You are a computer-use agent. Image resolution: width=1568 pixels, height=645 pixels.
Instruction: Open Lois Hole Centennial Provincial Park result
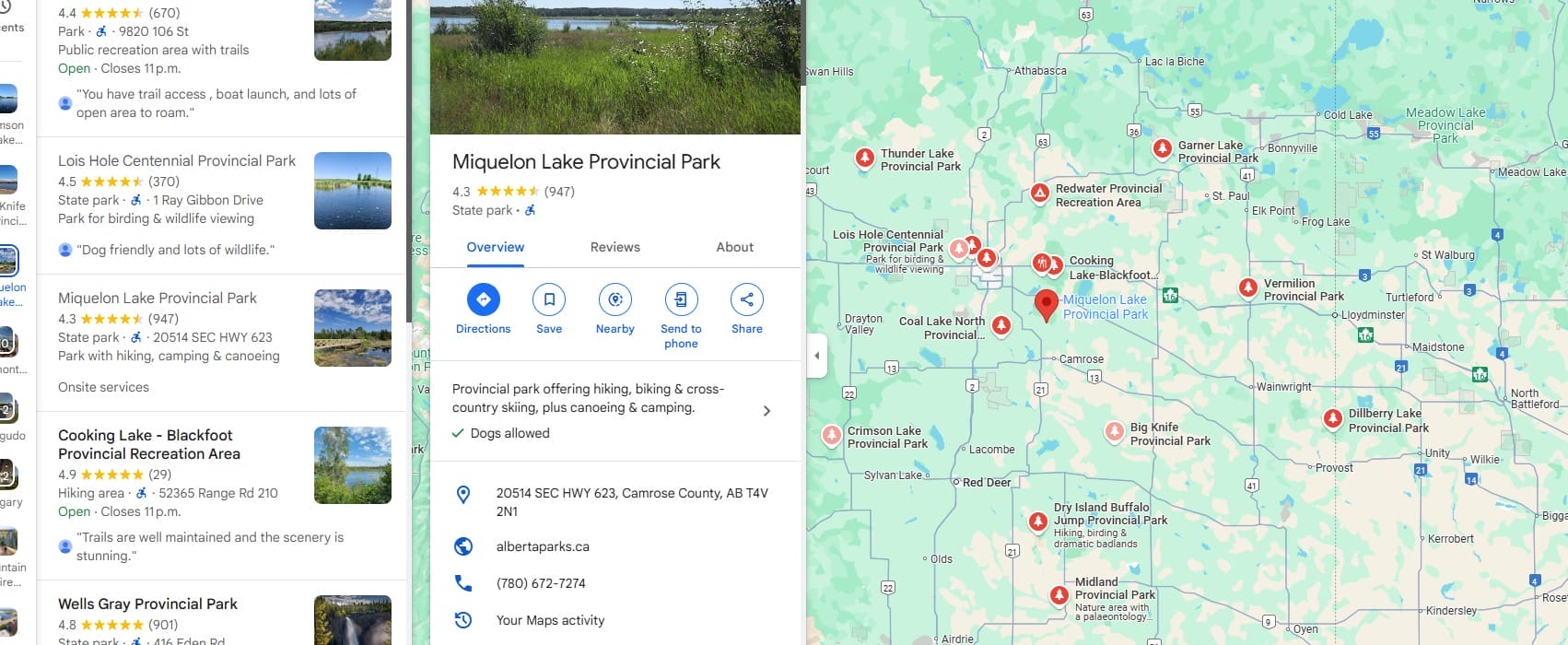[x=177, y=161]
